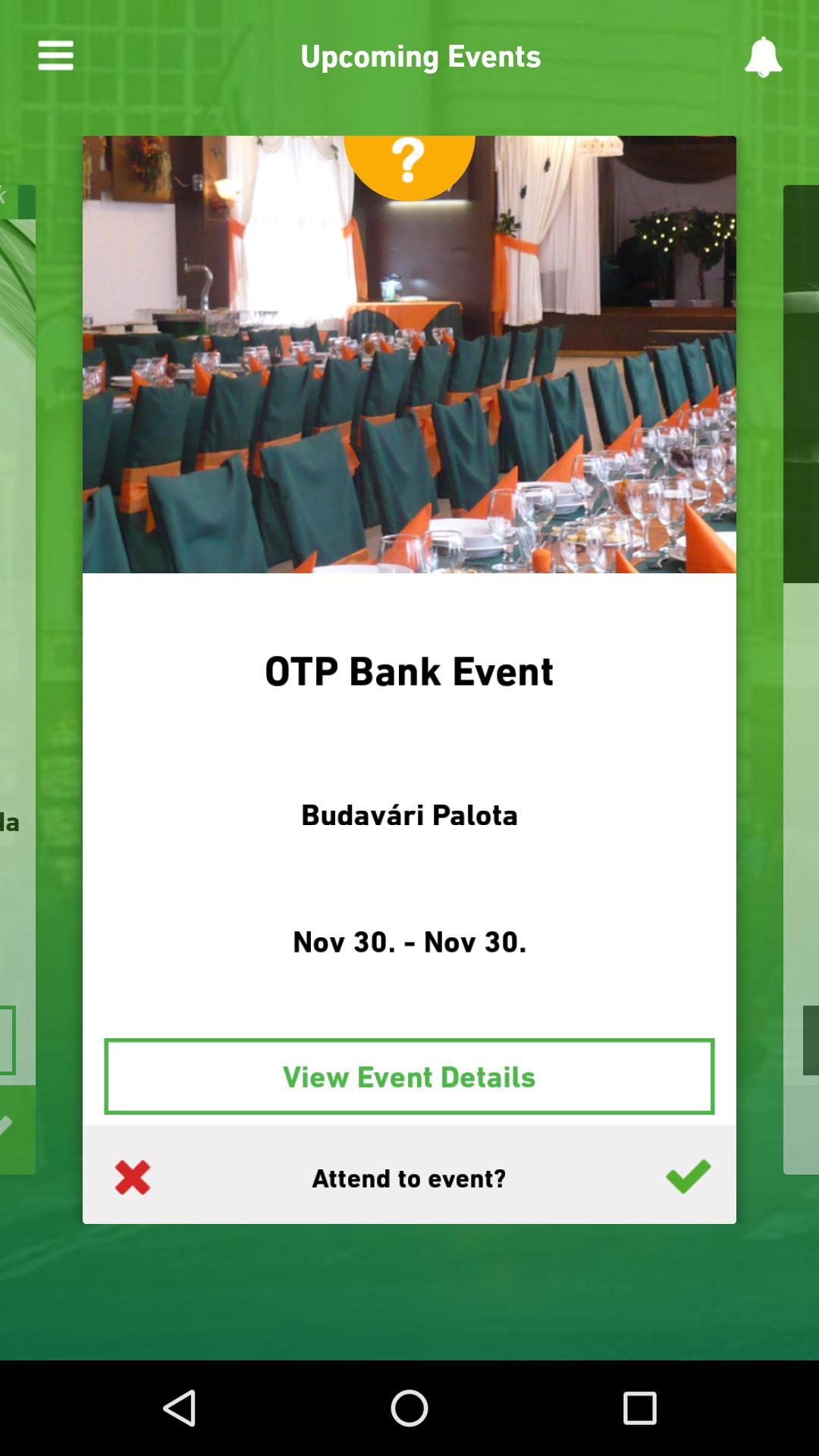Open the navigation hamburger menu
The height and width of the screenshot is (1456, 819).
pos(54,55)
